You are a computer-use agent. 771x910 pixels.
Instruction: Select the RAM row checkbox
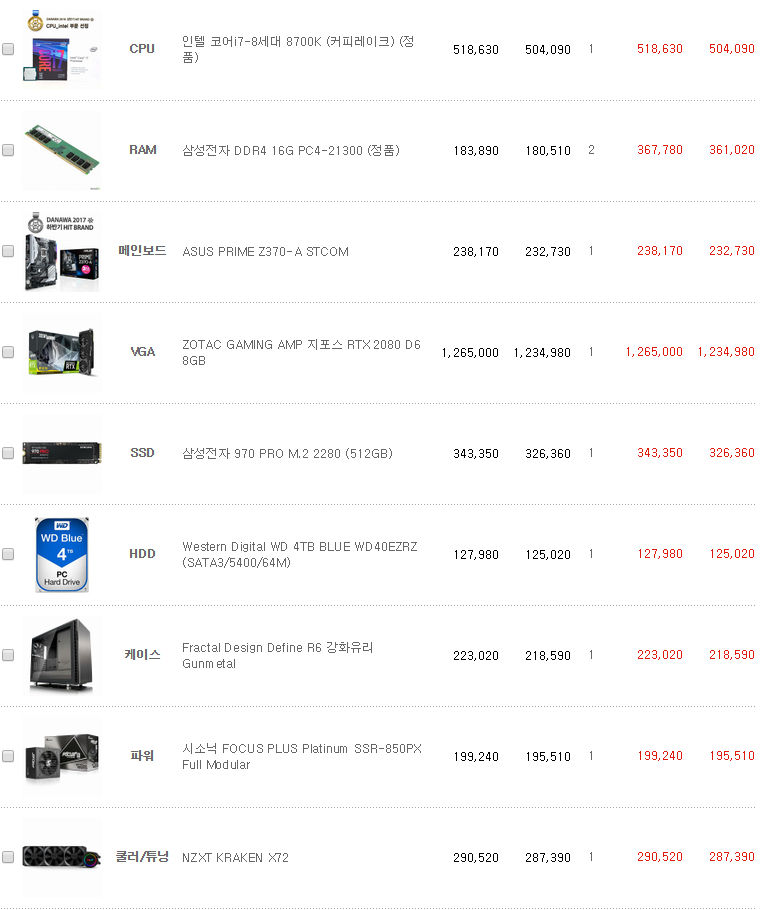pyautogui.click(x=8, y=150)
